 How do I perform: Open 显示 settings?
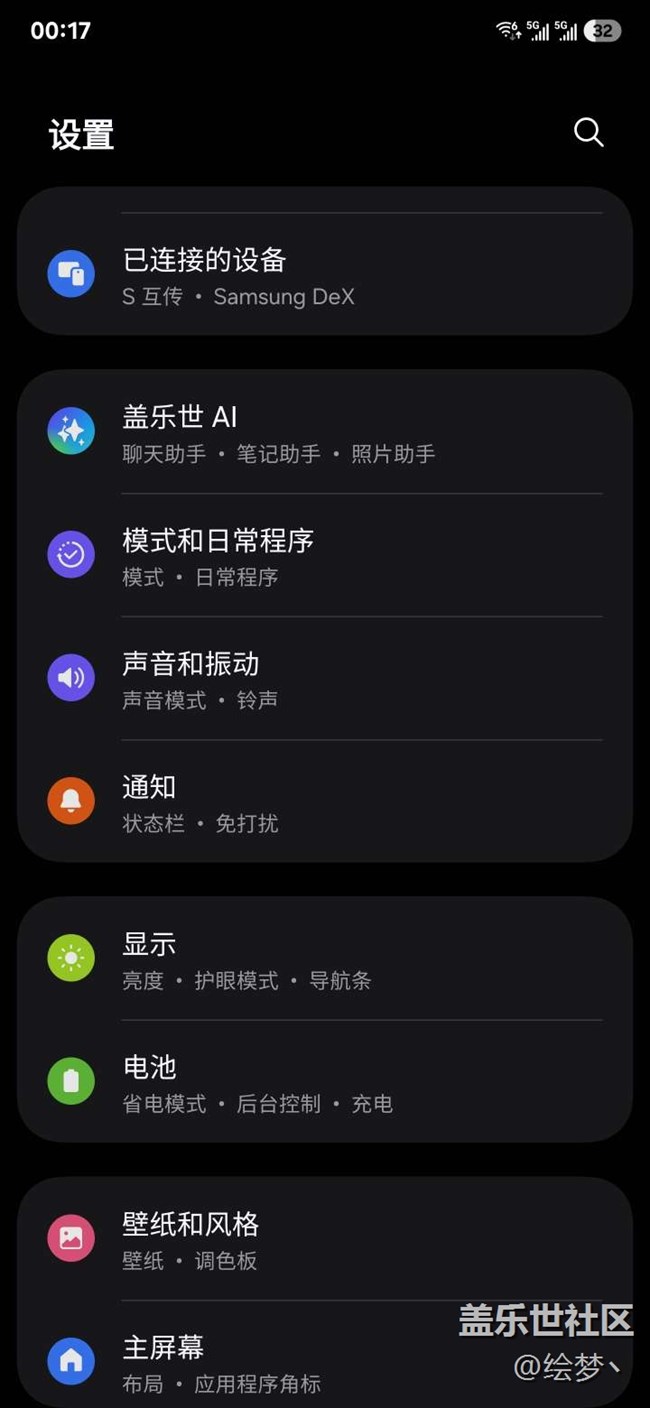(325, 958)
